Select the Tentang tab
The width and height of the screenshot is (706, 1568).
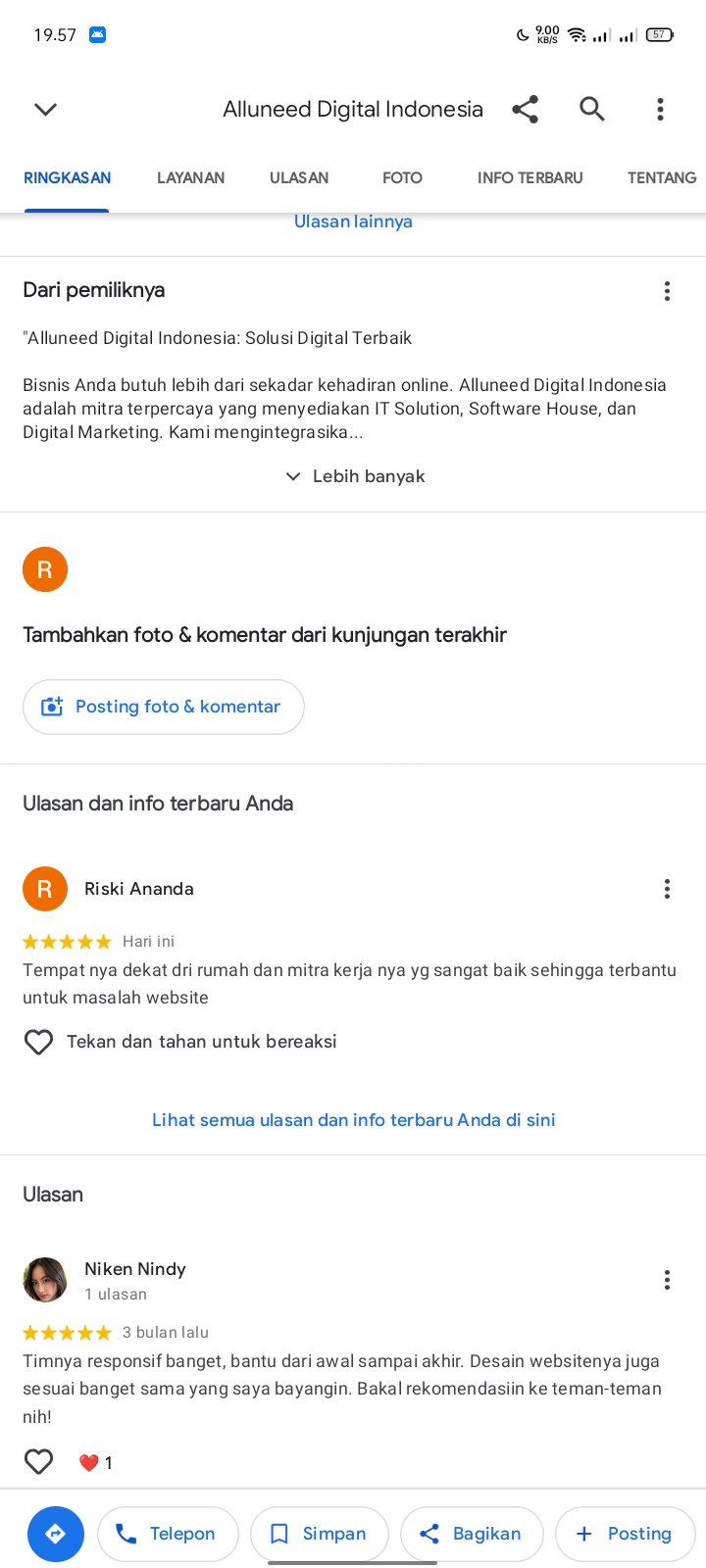point(662,177)
